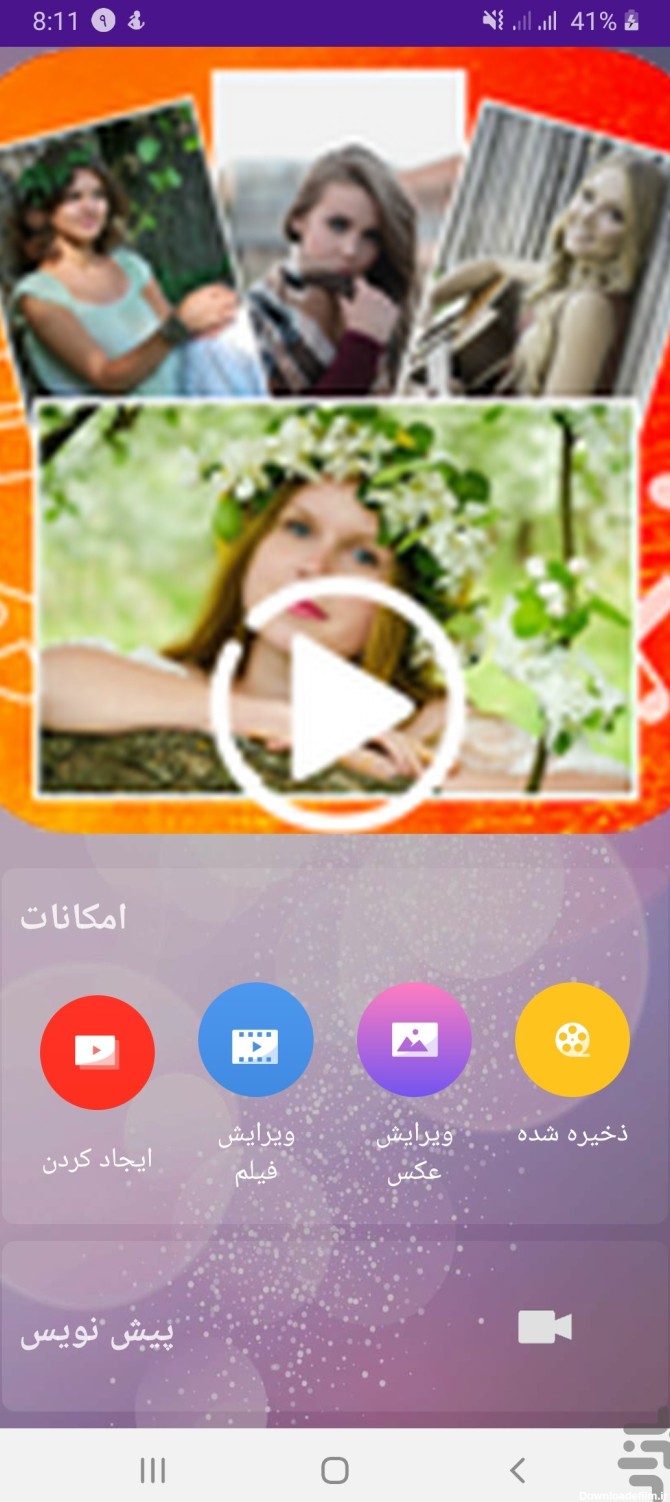View ذخیره شده (saved) videos
Viewport: 670px width, 1502px height.
[x=572, y=1040]
